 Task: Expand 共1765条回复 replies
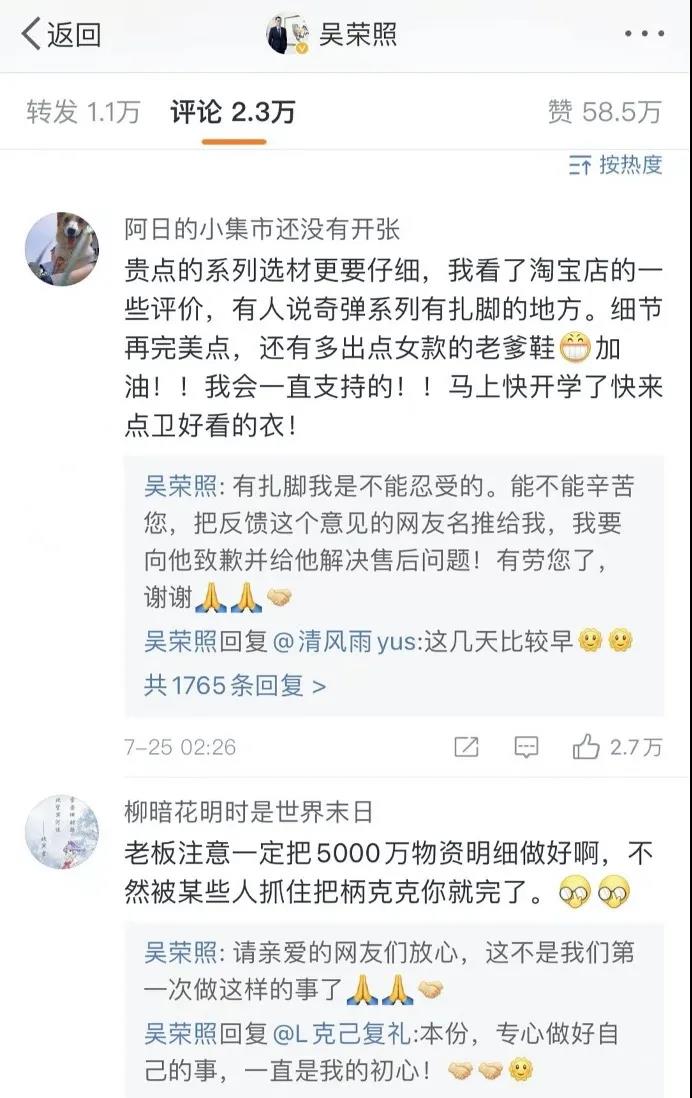235,686
